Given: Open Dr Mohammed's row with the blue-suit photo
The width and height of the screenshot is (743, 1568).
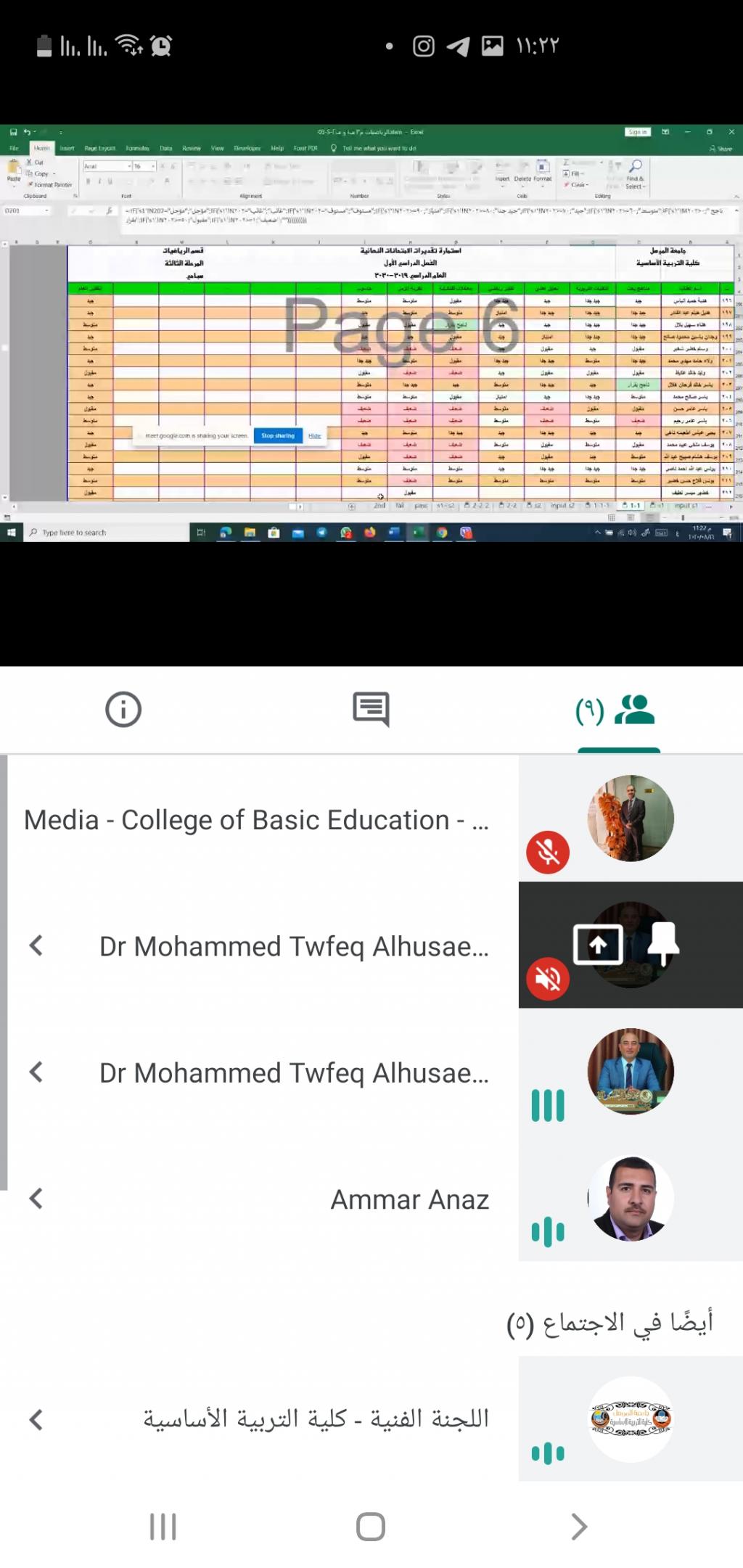Looking at the screenshot, I should [294, 1072].
